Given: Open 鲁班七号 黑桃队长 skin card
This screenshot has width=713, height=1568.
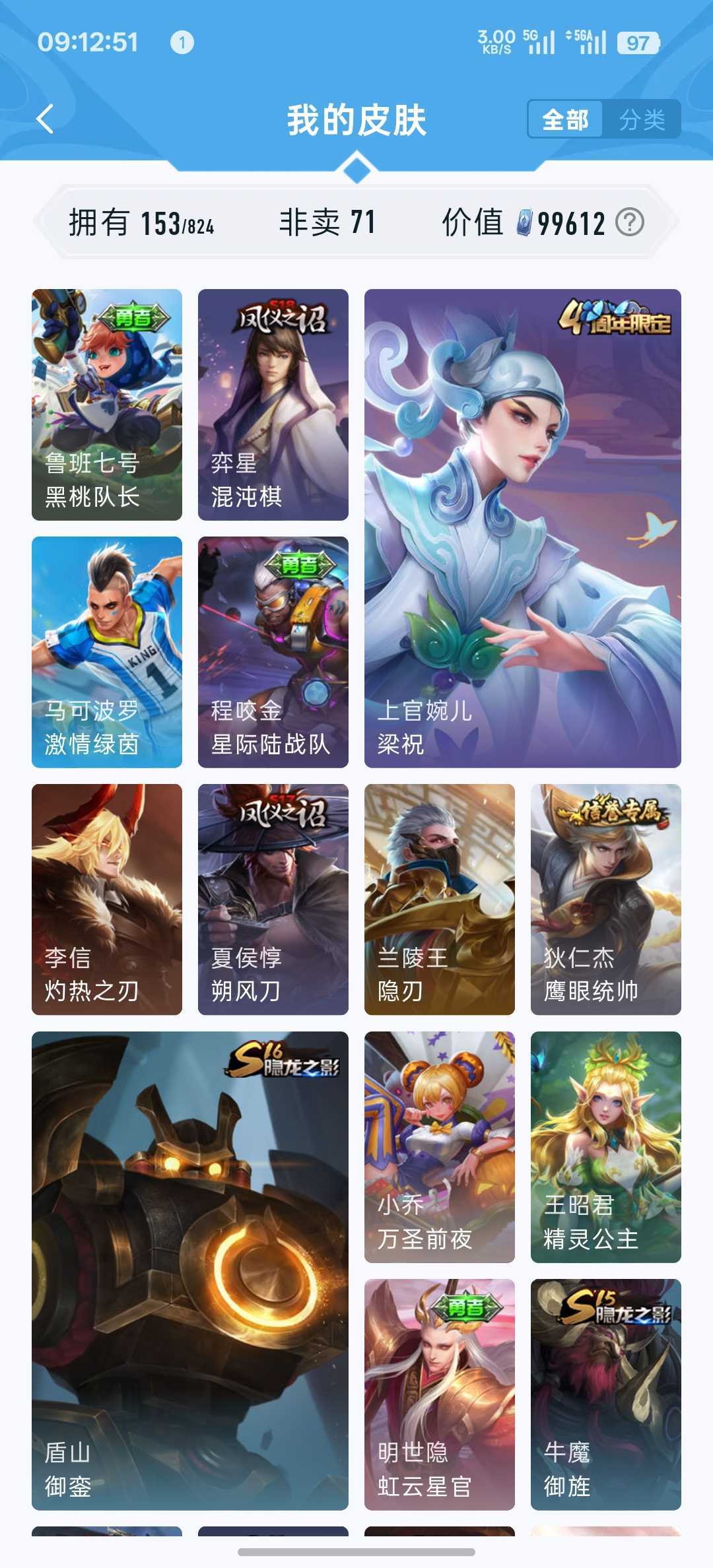Looking at the screenshot, I should pos(107,405).
